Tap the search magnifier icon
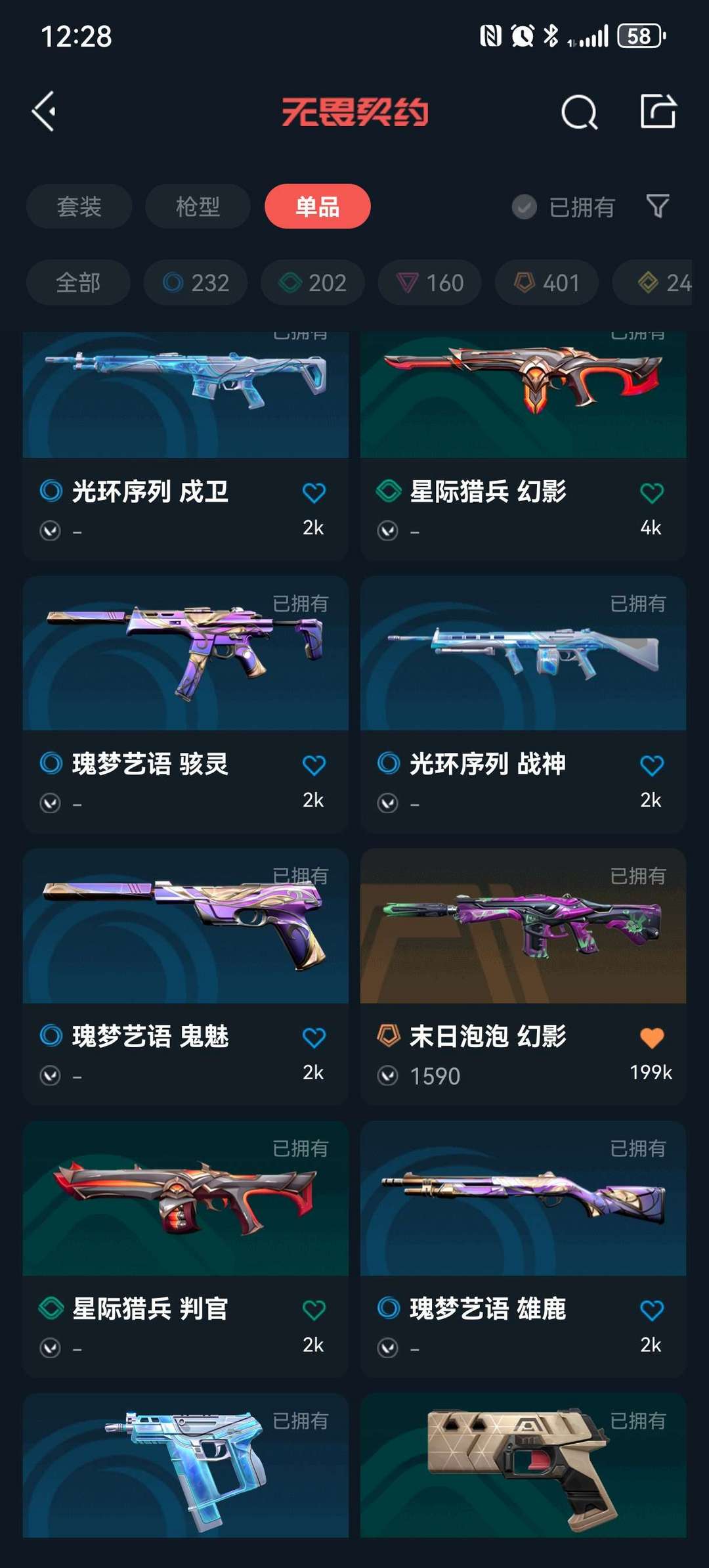Screen dimensions: 709x1568 (578, 112)
